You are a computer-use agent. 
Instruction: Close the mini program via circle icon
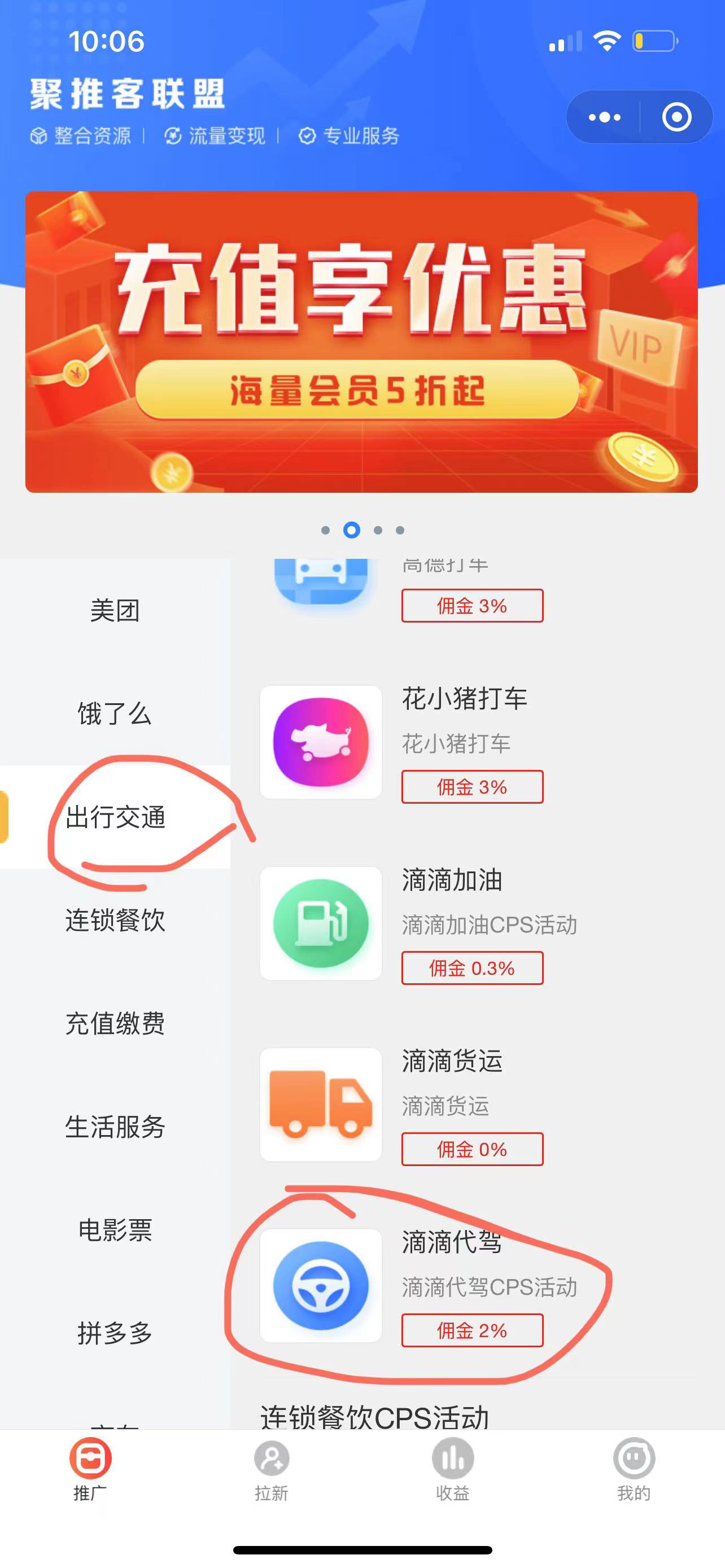coord(676,117)
